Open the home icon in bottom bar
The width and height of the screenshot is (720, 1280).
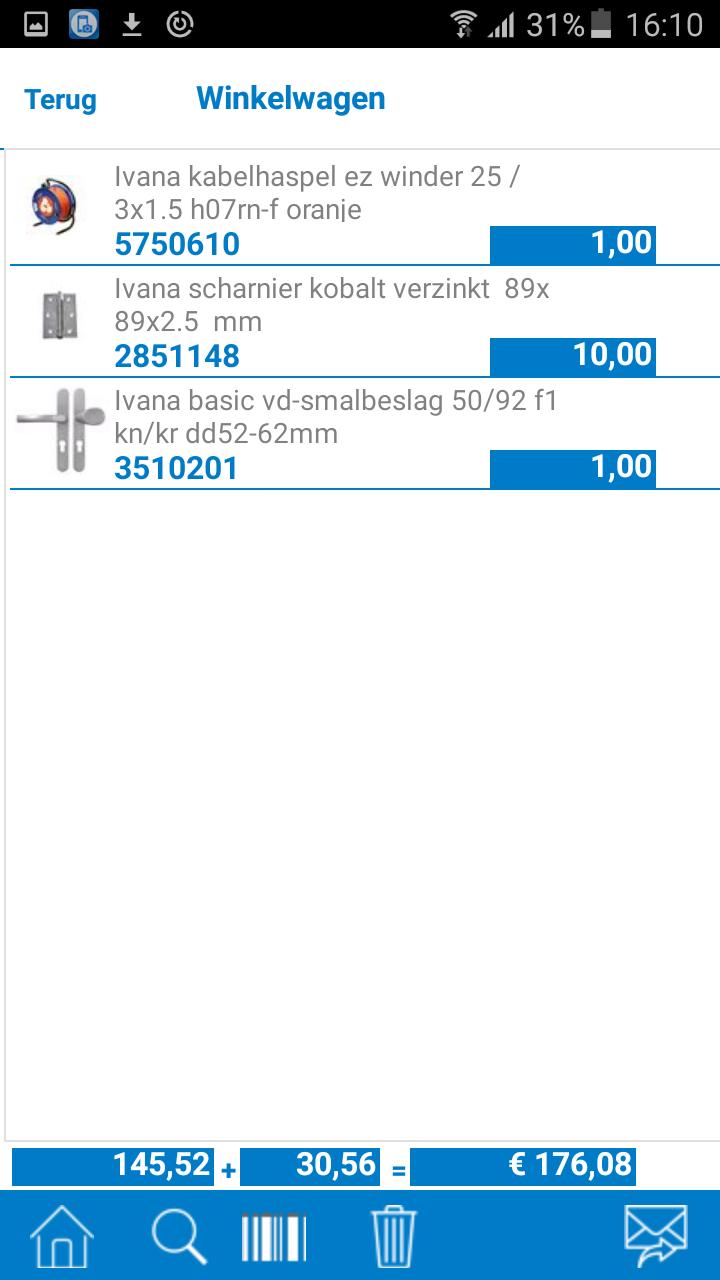click(x=61, y=1237)
